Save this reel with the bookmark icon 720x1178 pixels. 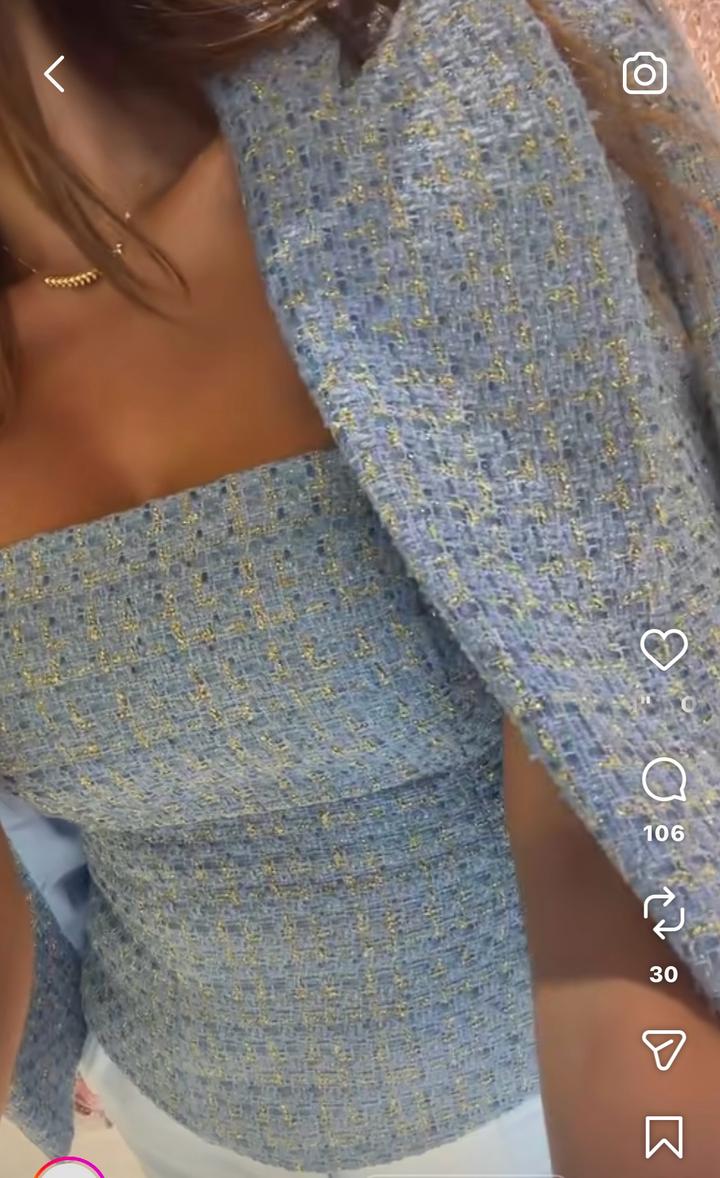664,1137
